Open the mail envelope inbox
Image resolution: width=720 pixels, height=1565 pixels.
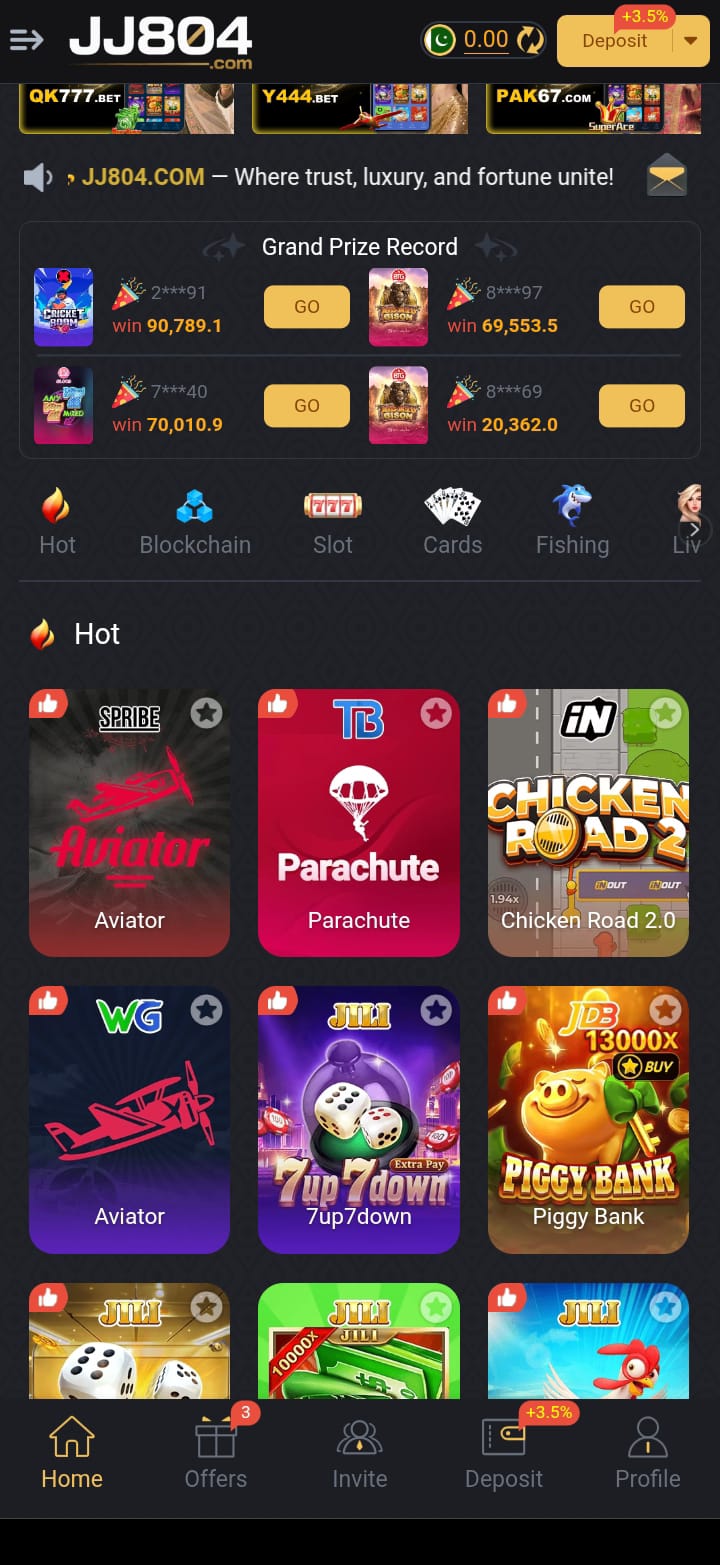coord(666,177)
